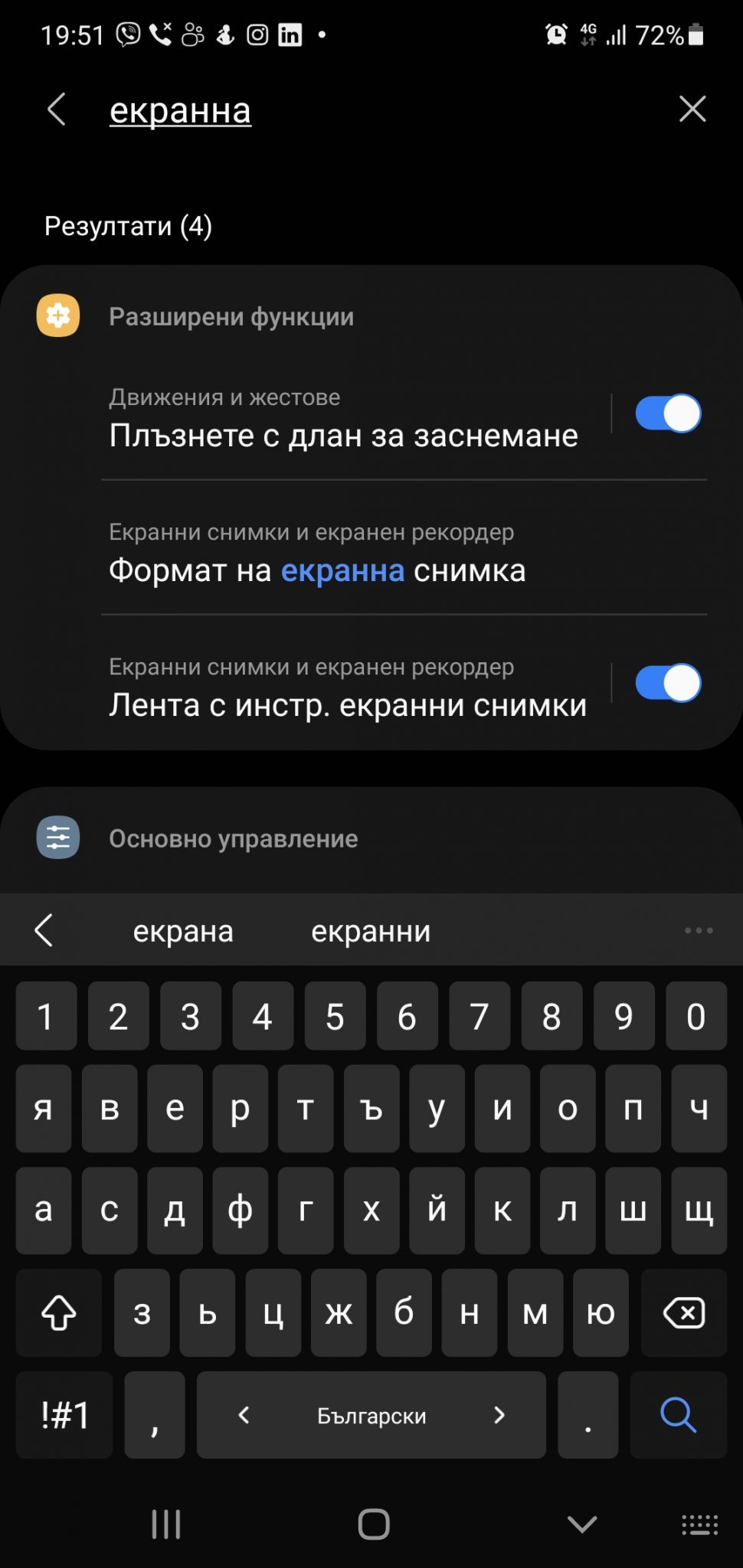743x1568 pixels.
Task: Disable Лента с инстр. екранни снимки switch
Action: tap(668, 683)
